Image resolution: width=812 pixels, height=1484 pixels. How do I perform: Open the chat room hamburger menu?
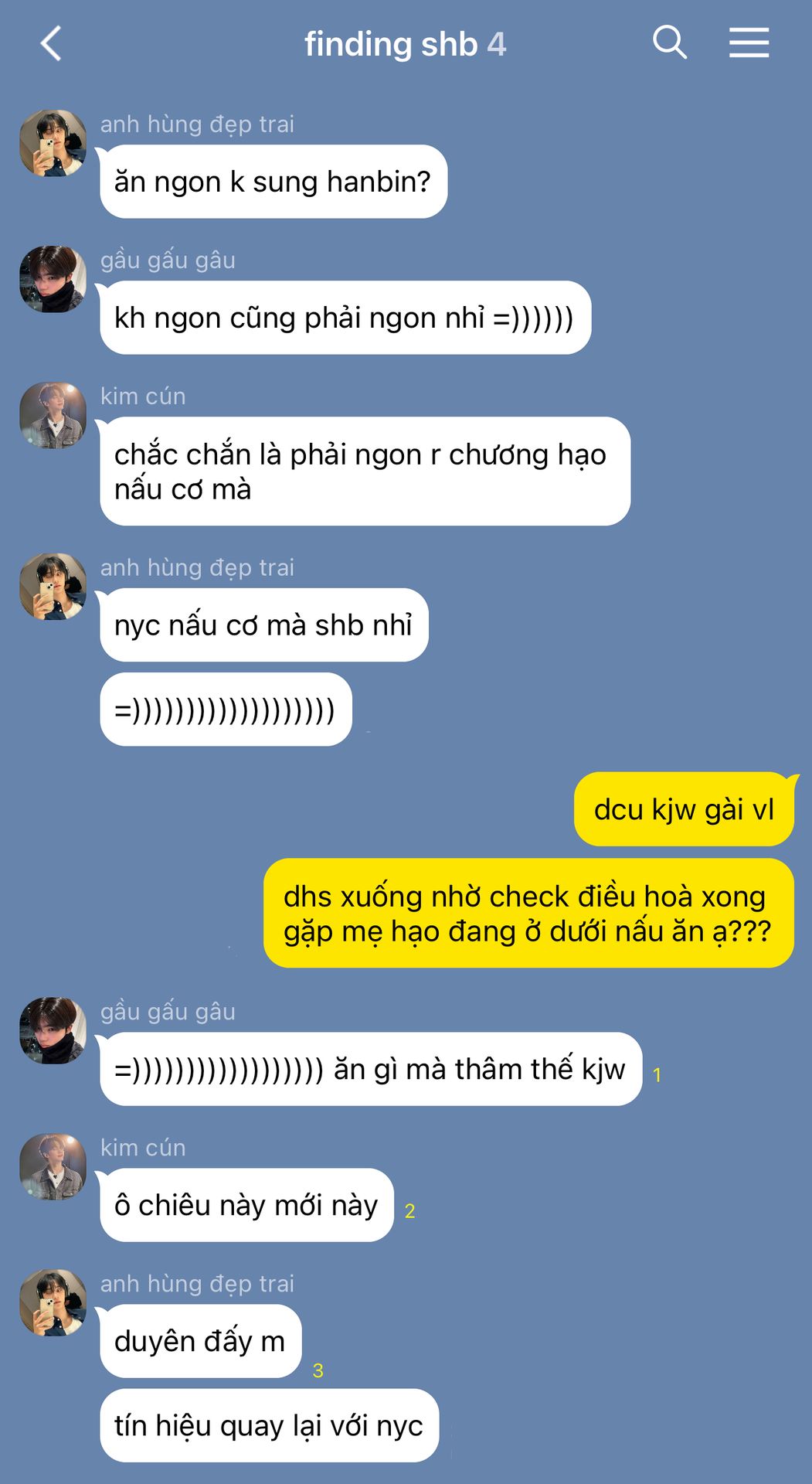point(749,43)
